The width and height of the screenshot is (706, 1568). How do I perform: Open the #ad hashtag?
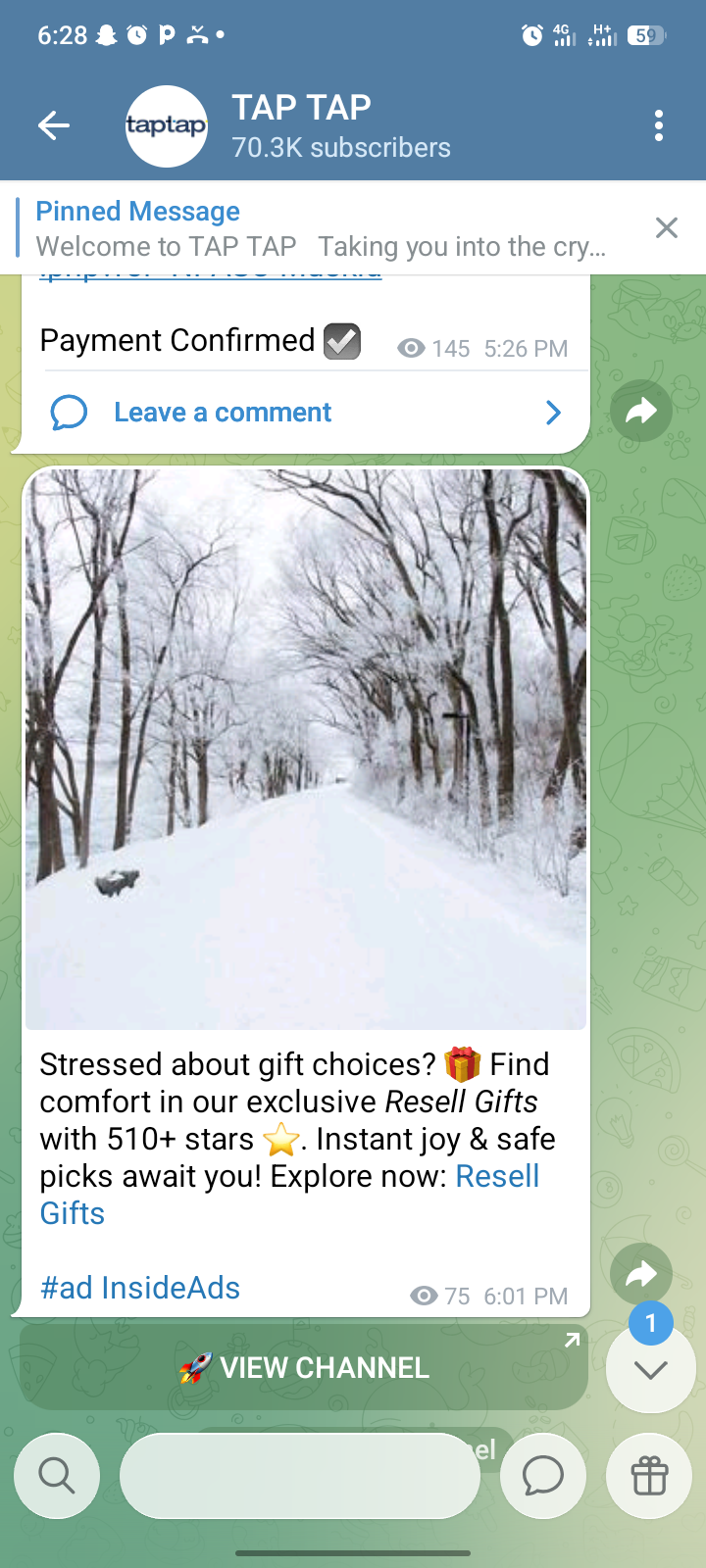[x=66, y=1288]
